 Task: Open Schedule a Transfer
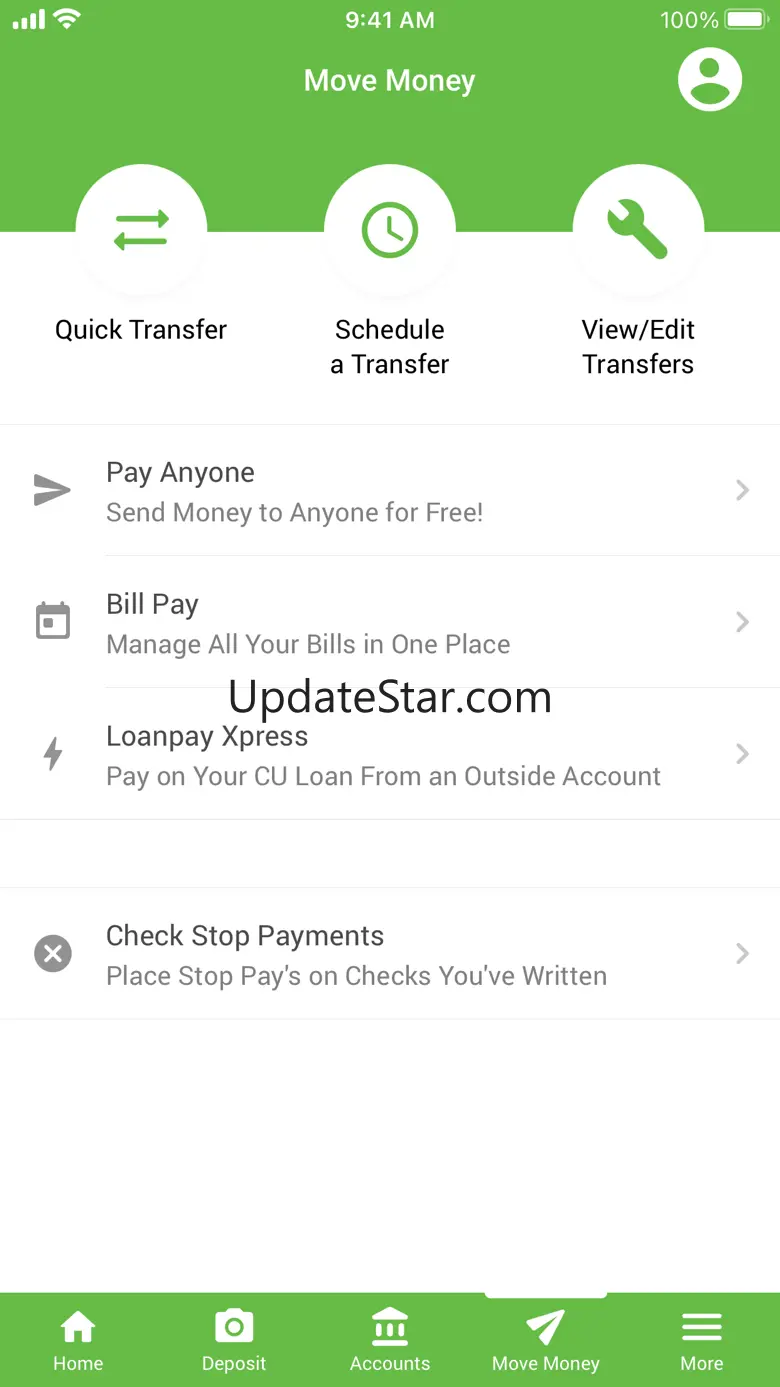(x=390, y=231)
